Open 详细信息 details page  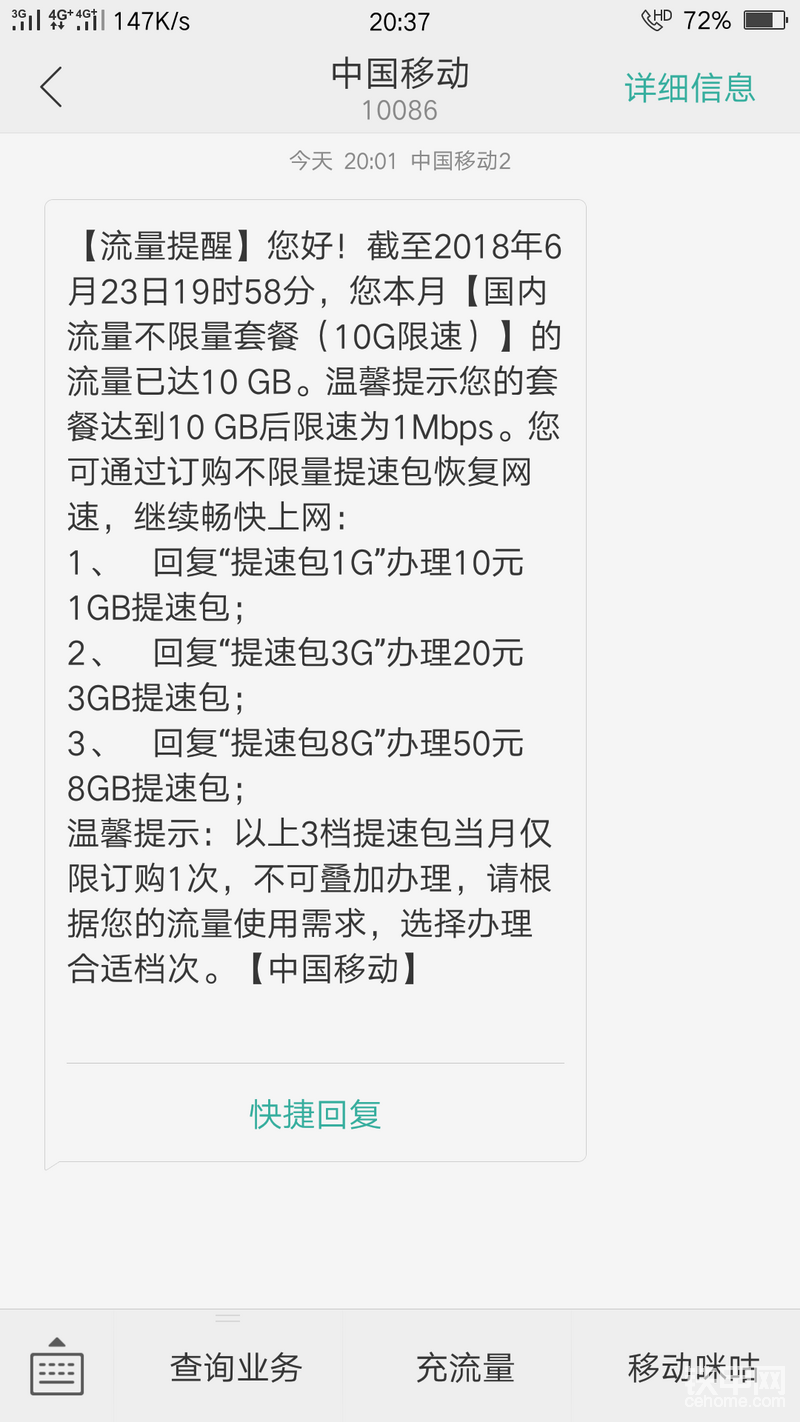690,88
